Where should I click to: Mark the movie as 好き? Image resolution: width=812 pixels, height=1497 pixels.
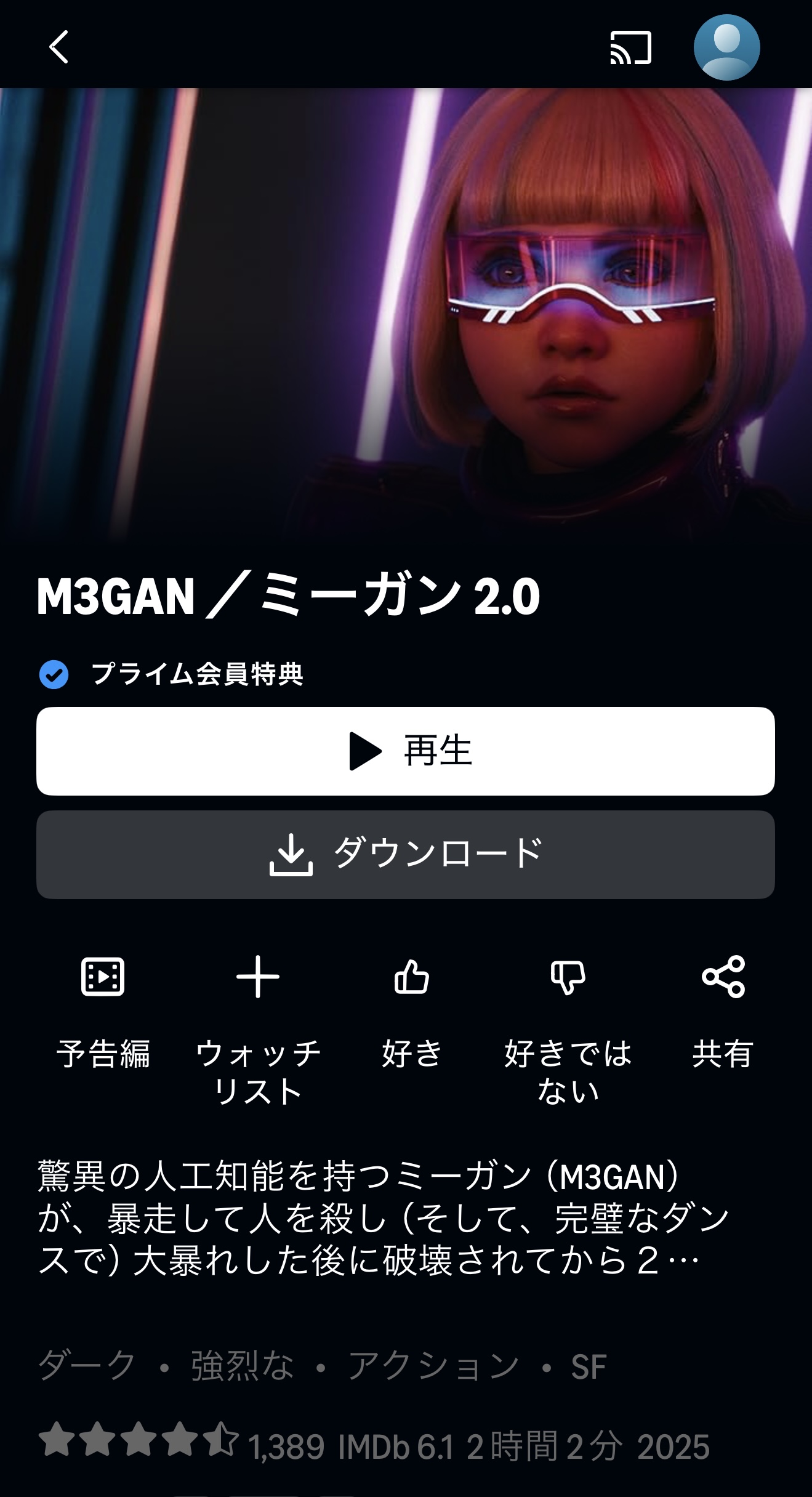[x=412, y=1010]
